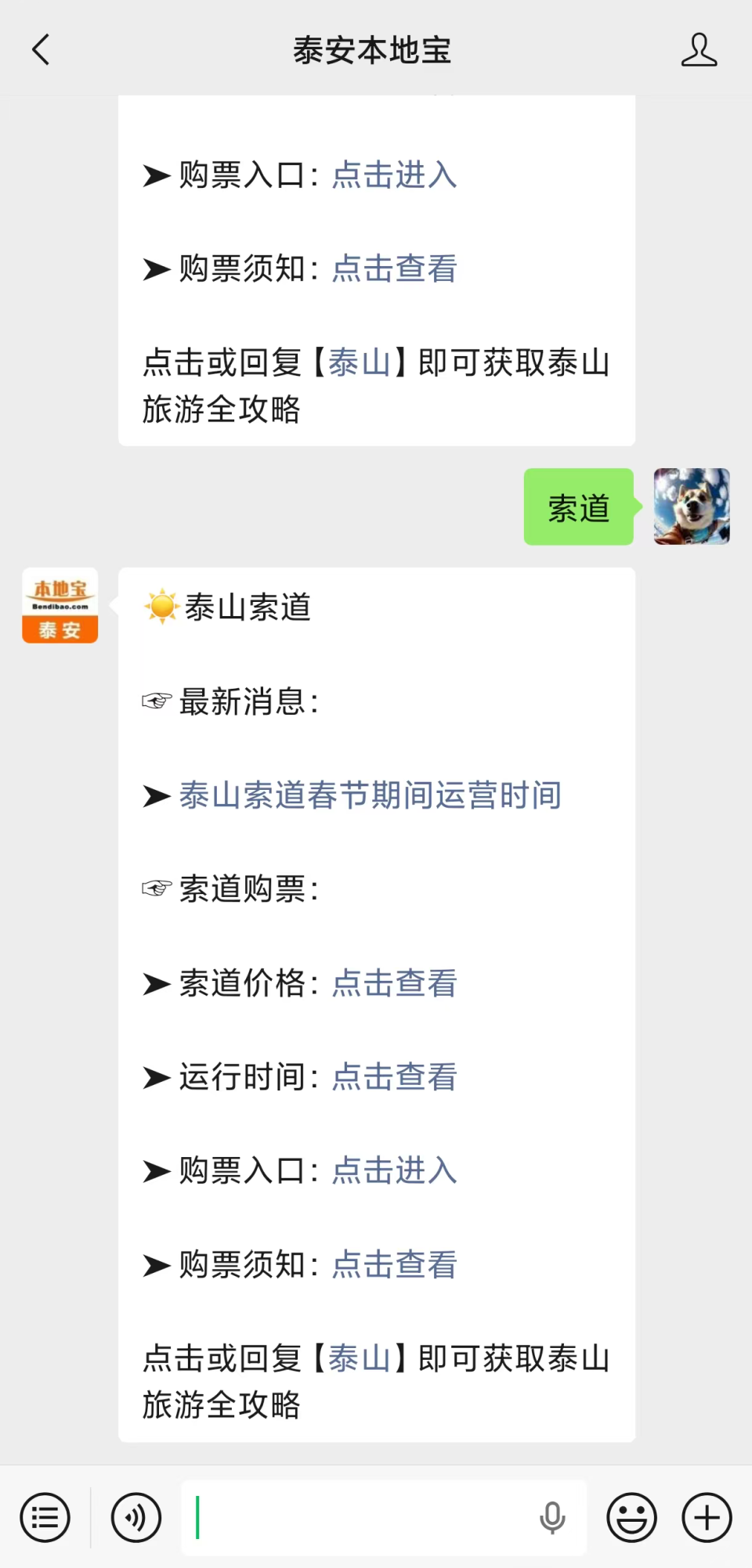This screenshot has height=1568, width=752.
Task: Tap 点击进入 for 购票入口 in cable car message
Action: click(392, 1171)
